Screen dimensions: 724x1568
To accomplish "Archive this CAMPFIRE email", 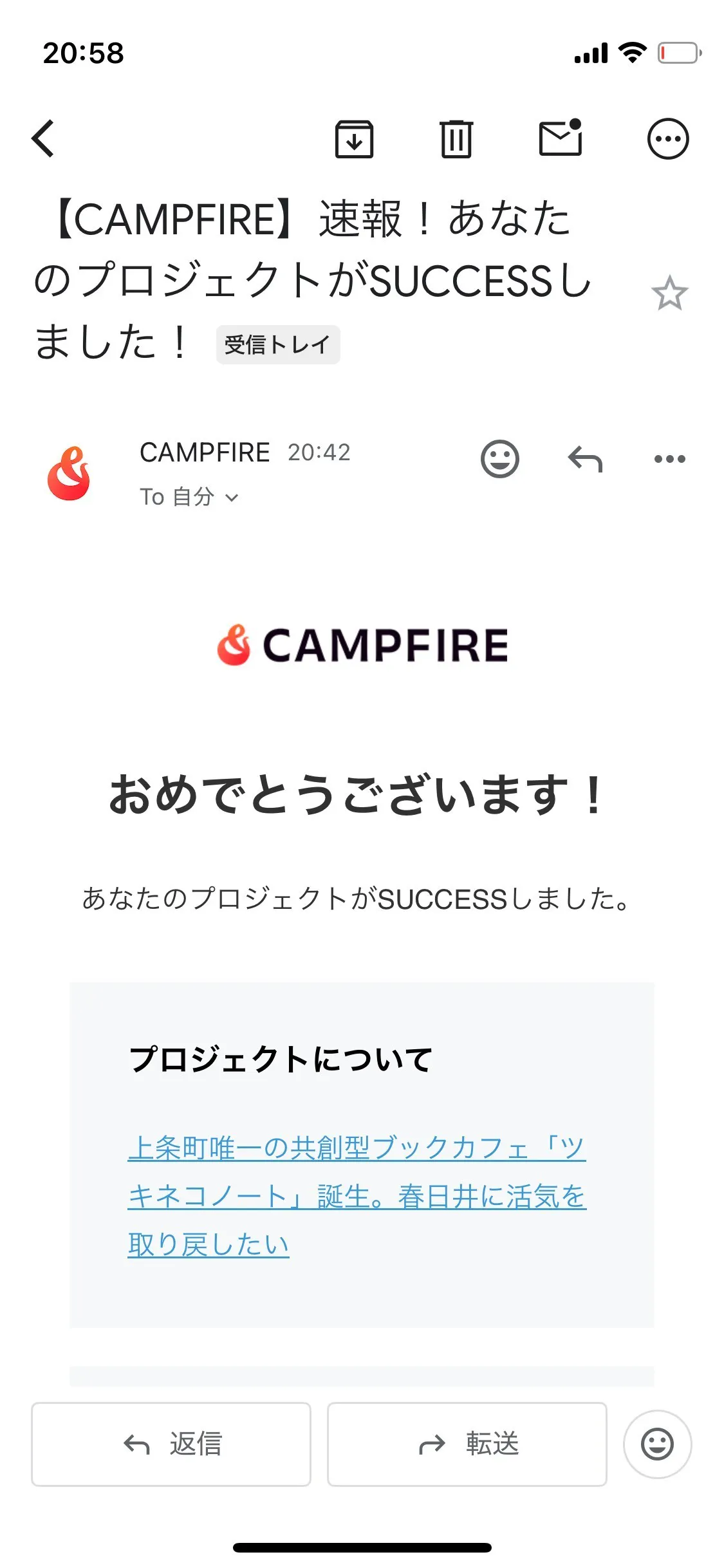I will click(354, 138).
